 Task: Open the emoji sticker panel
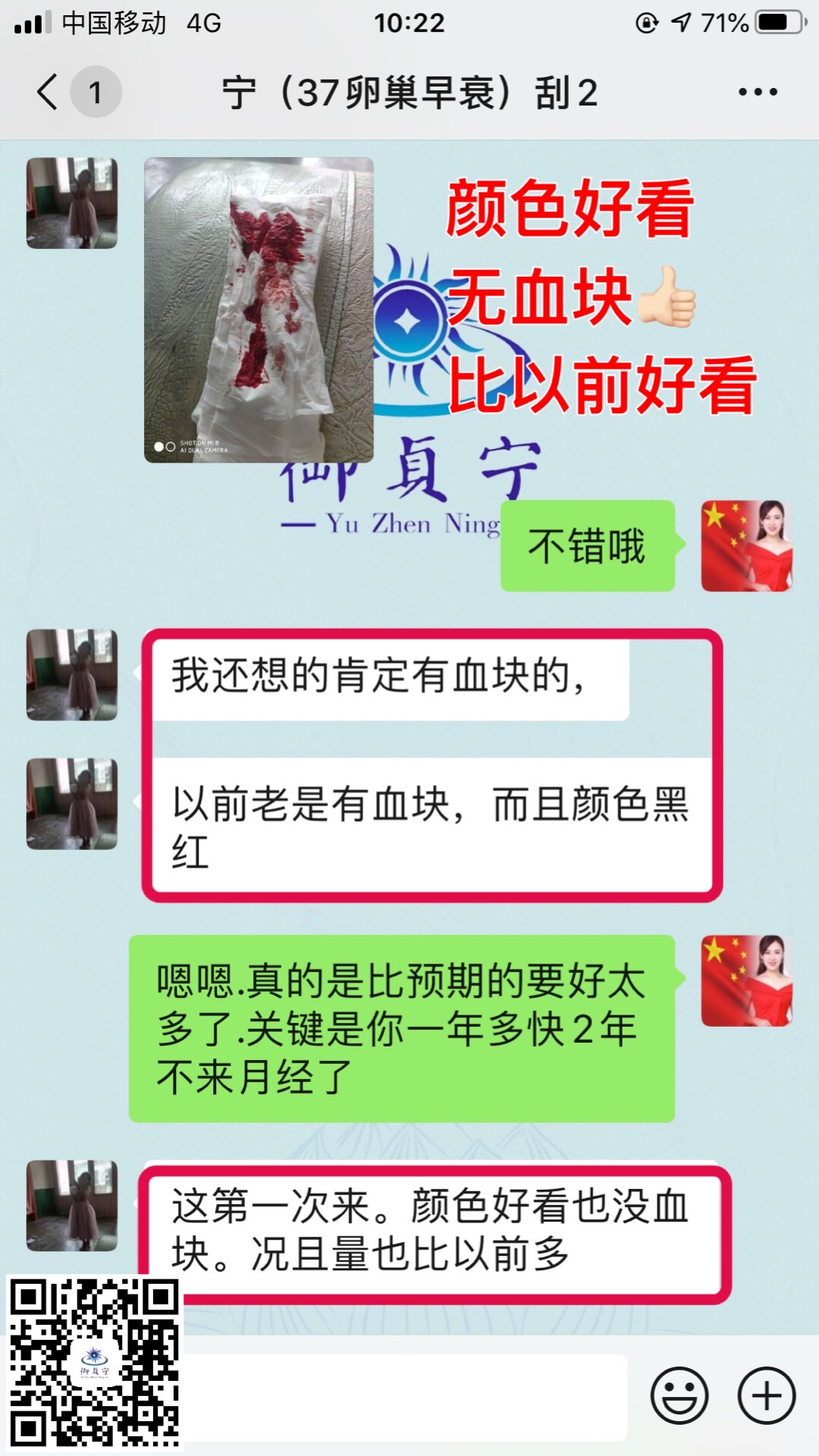coord(679,1395)
